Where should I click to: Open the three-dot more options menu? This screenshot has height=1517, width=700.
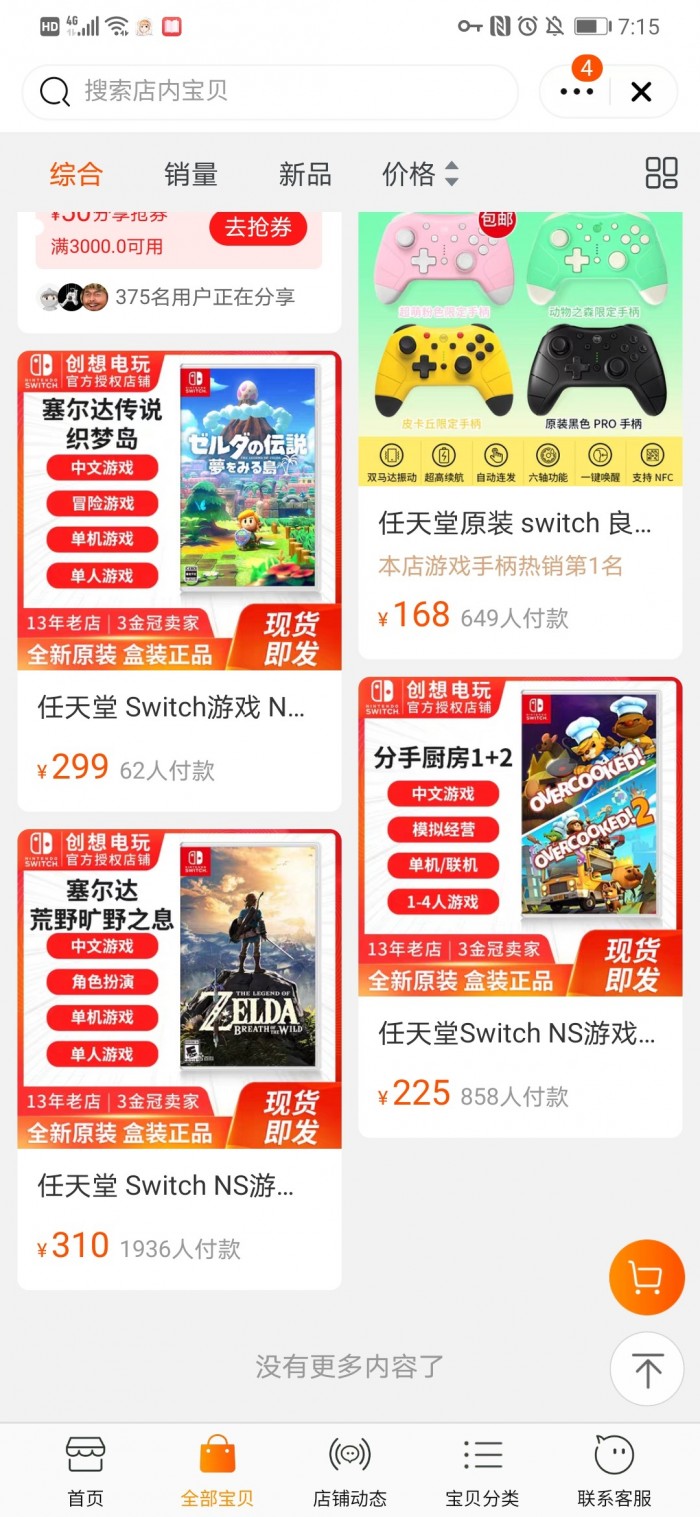coord(577,92)
